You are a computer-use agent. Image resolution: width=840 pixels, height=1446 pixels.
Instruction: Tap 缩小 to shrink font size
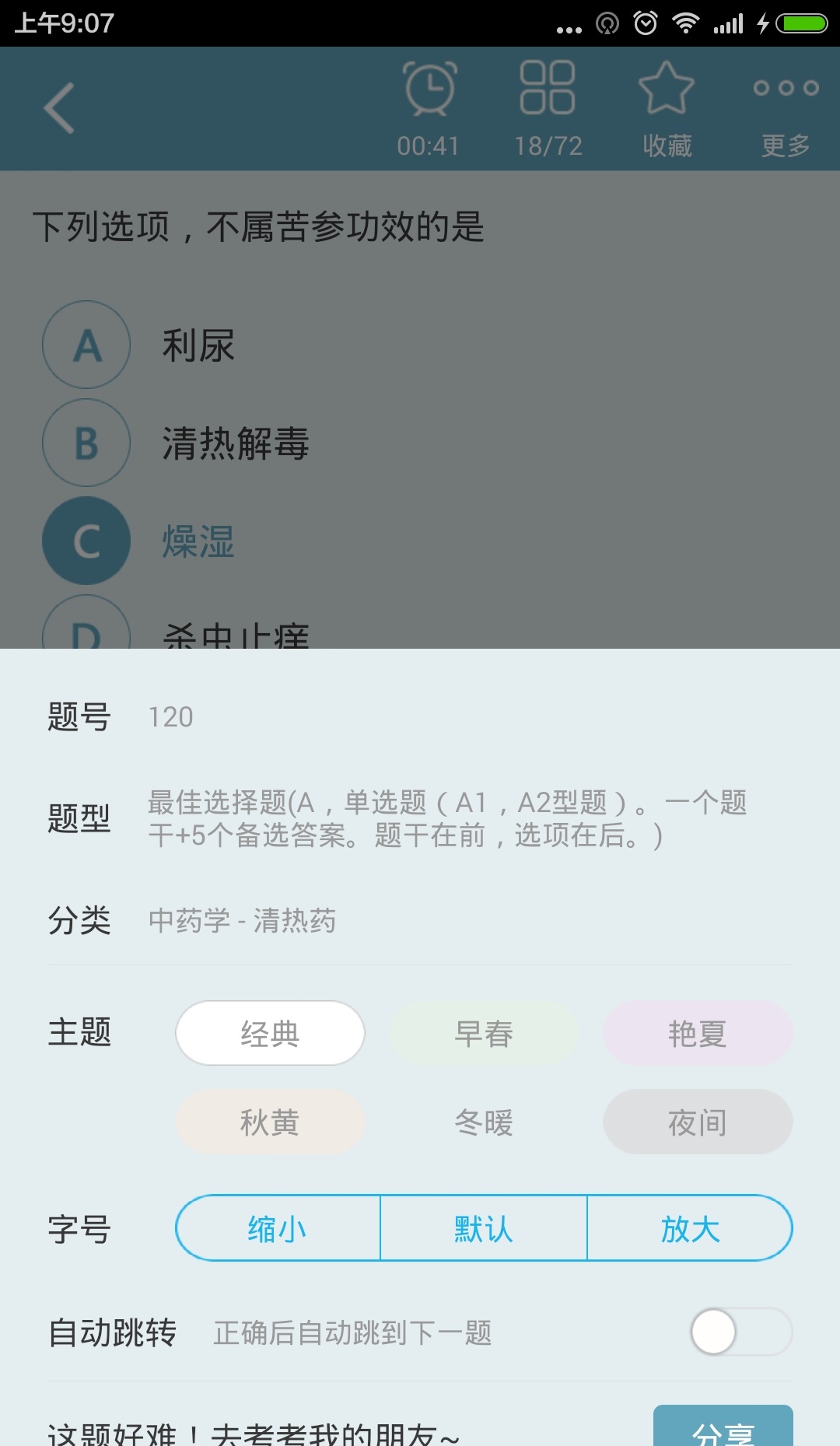pyautogui.click(x=278, y=1228)
